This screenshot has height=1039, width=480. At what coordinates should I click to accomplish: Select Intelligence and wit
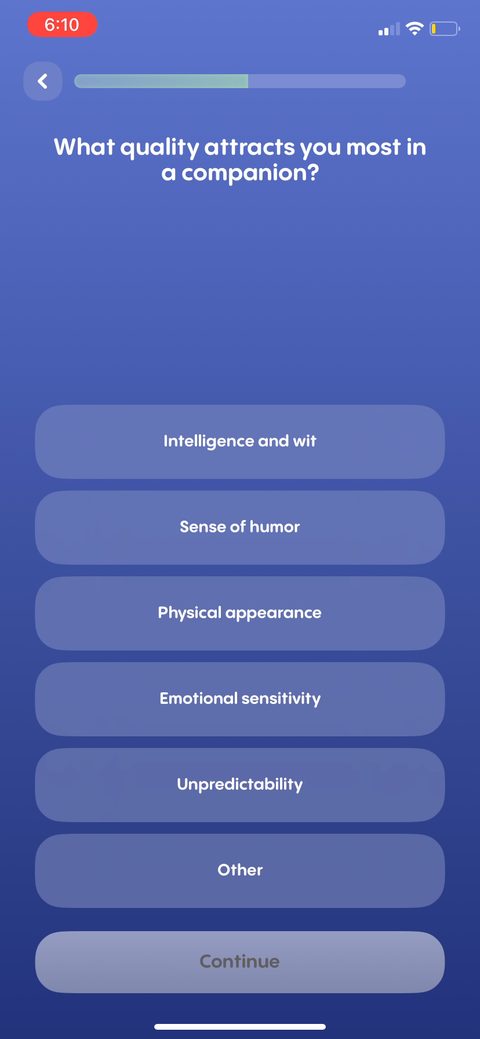tap(240, 441)
